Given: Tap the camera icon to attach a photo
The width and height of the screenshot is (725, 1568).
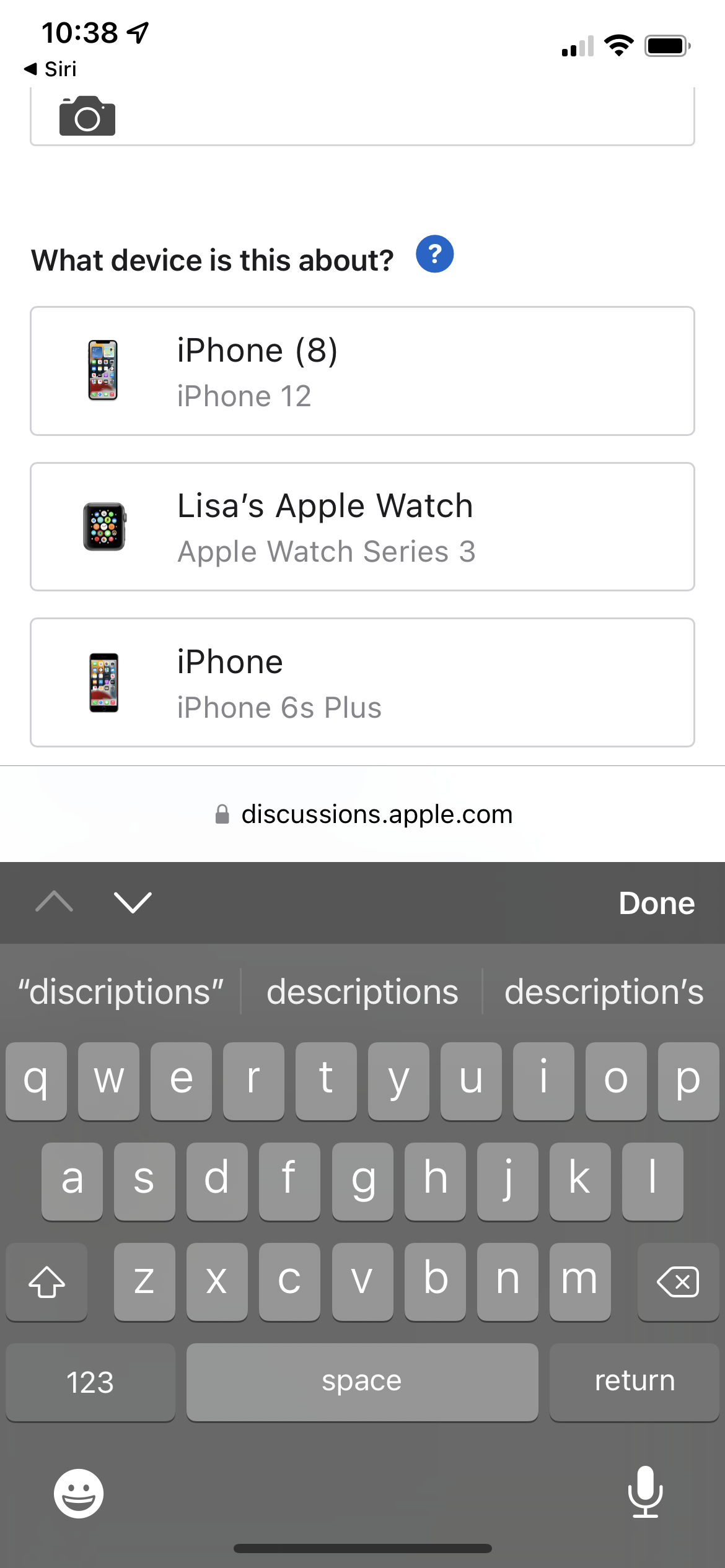Looking at the screenshot, I should tap(87, 116).
